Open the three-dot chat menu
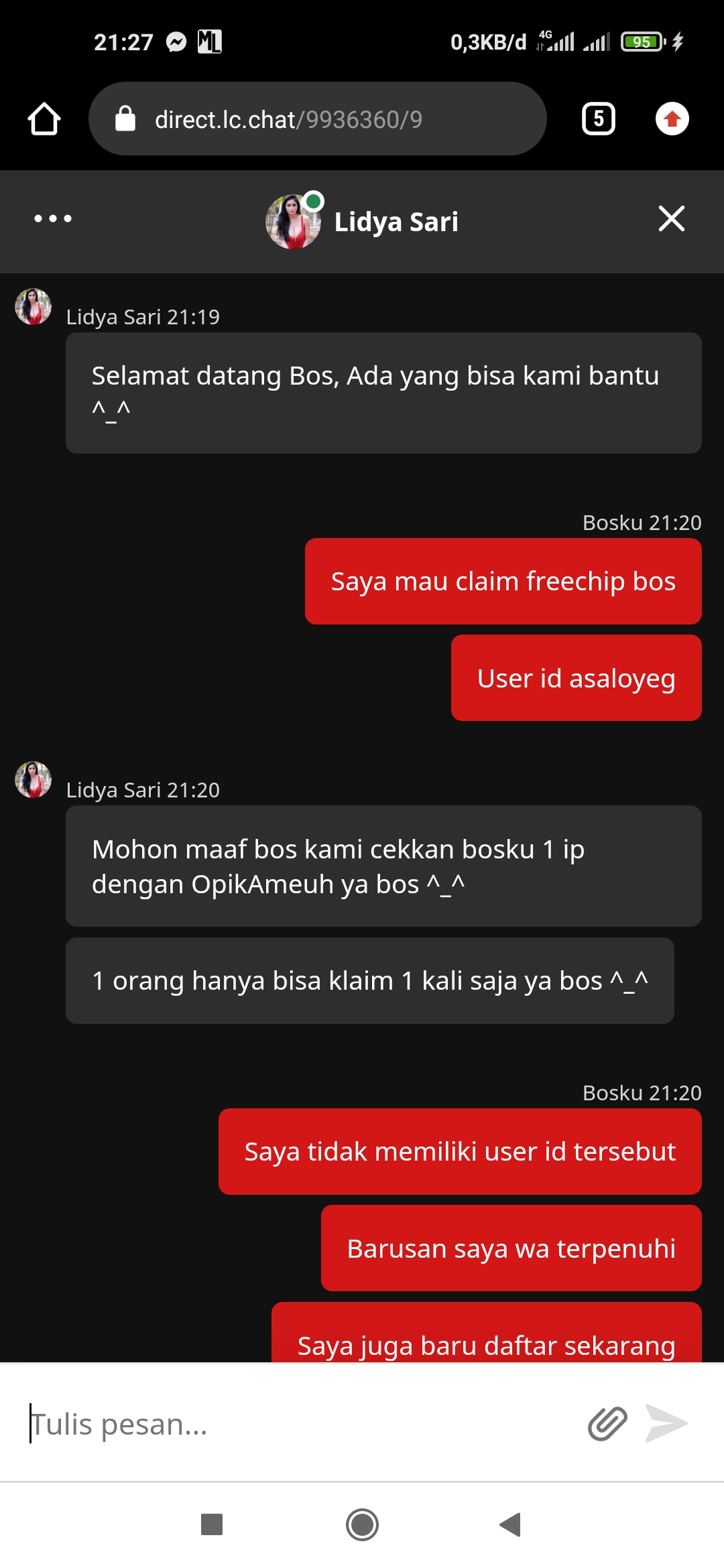Screen dimensions: 724x1568 53,218
